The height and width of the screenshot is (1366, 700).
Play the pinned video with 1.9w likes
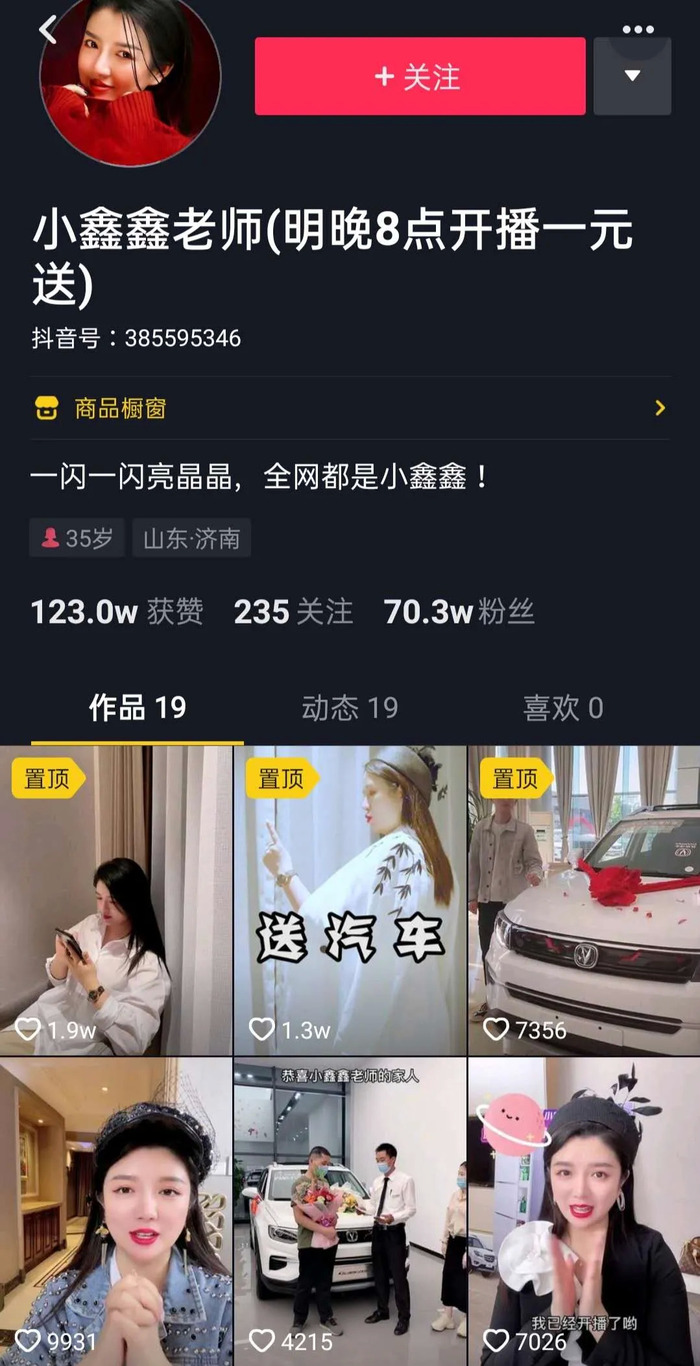click(x=116, y=900)
